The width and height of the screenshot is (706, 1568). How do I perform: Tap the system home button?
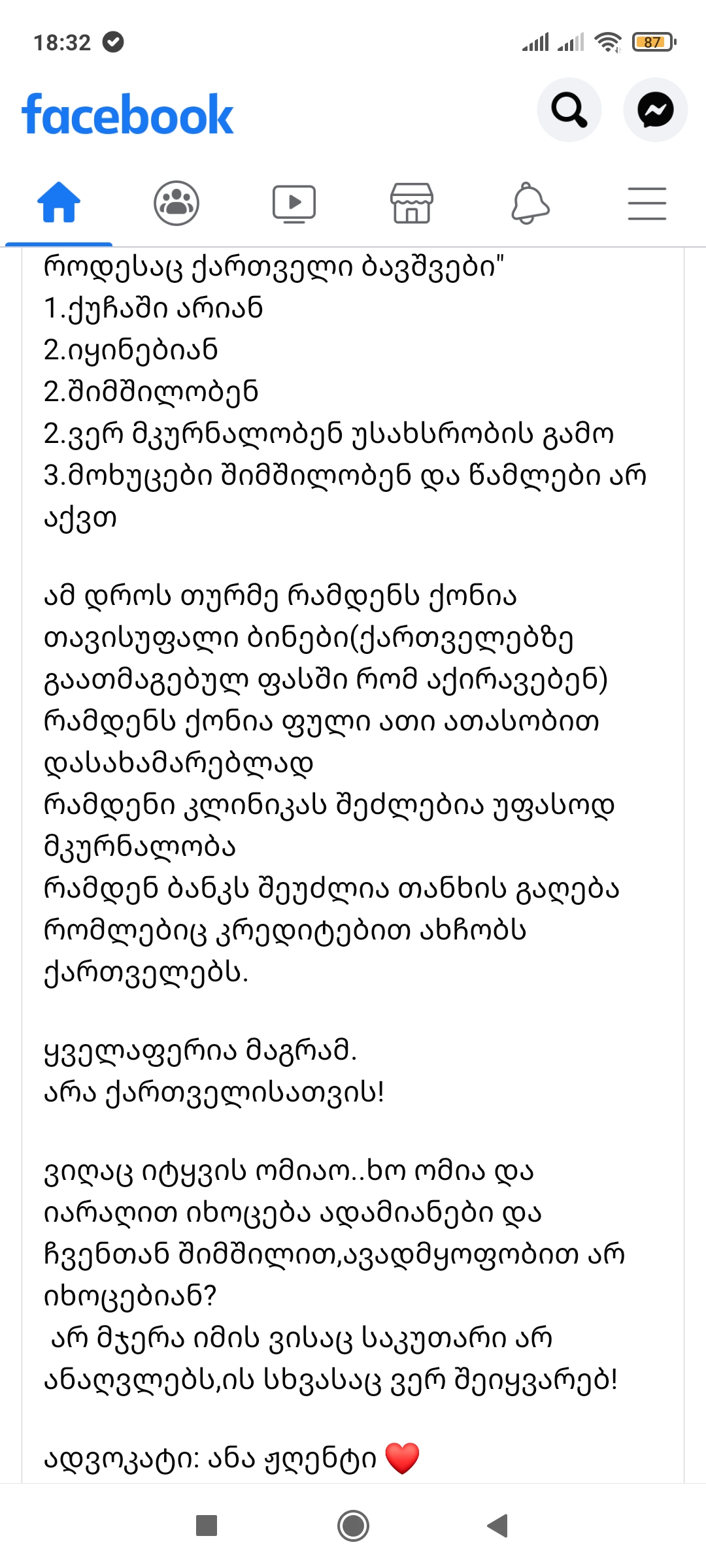pos(353,1526)
